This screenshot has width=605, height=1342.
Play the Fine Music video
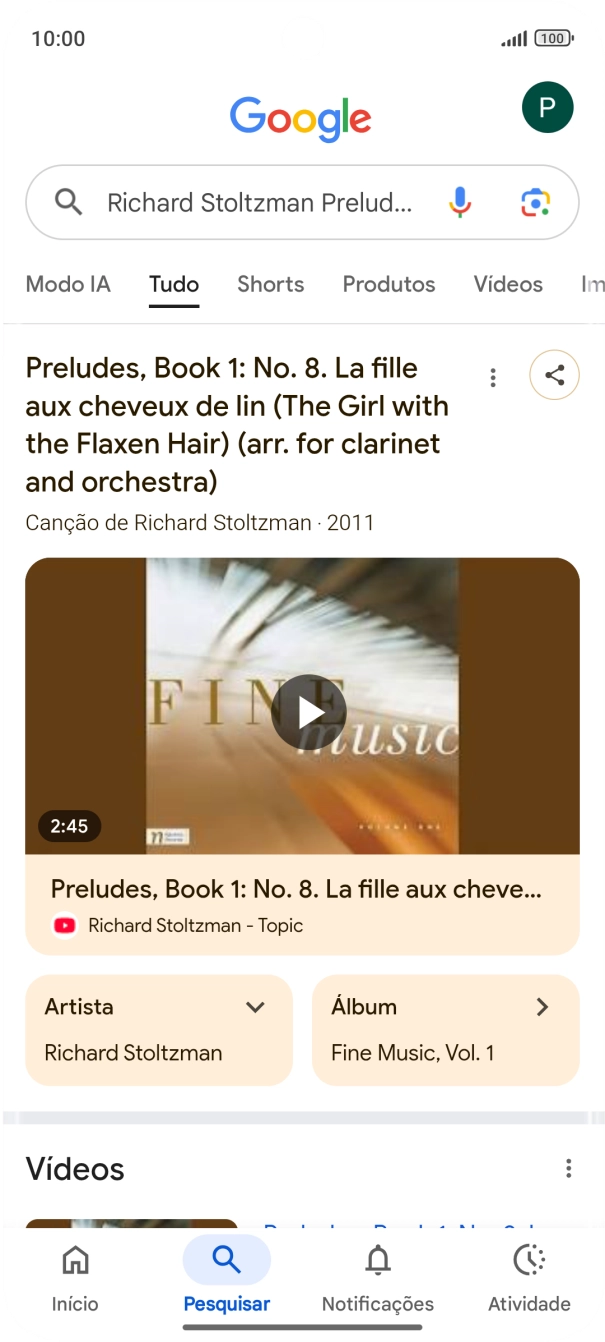pos(309,712)
